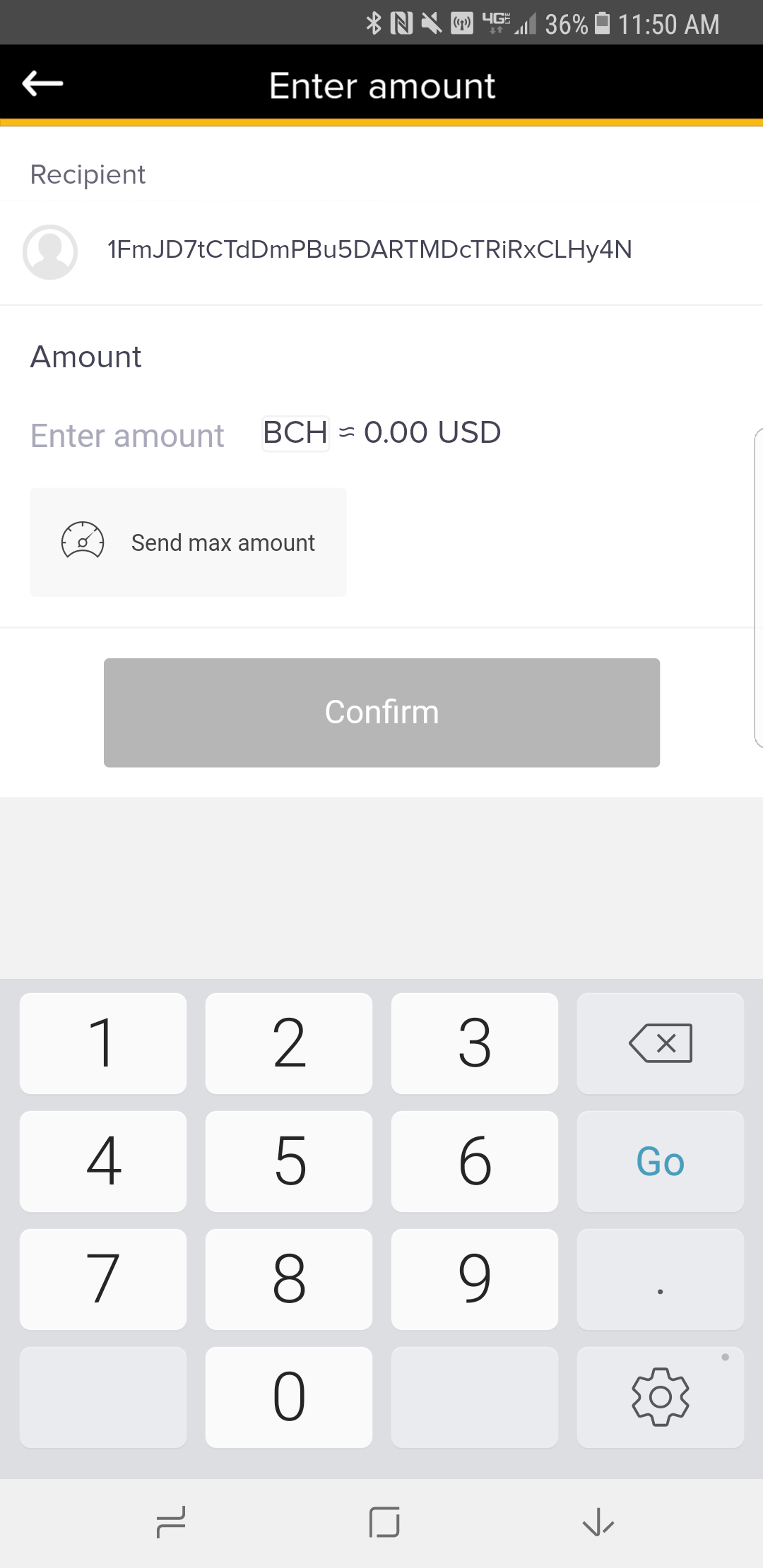Type digit 3 on the keypad
The height and width of the screenshot is (1568, 763).
(x=475, y=1043)
